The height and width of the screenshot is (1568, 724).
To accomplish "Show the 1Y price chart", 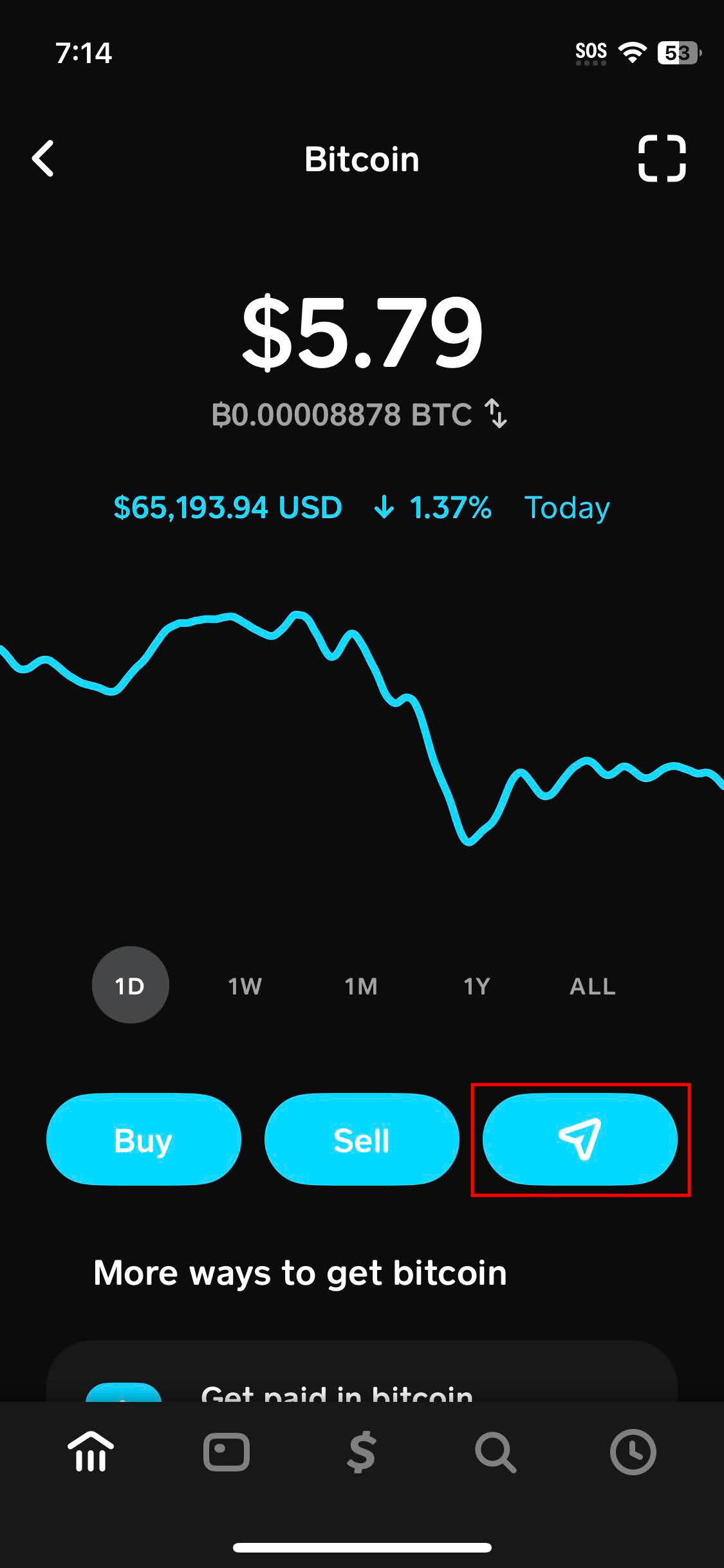I will click(477, 985).
